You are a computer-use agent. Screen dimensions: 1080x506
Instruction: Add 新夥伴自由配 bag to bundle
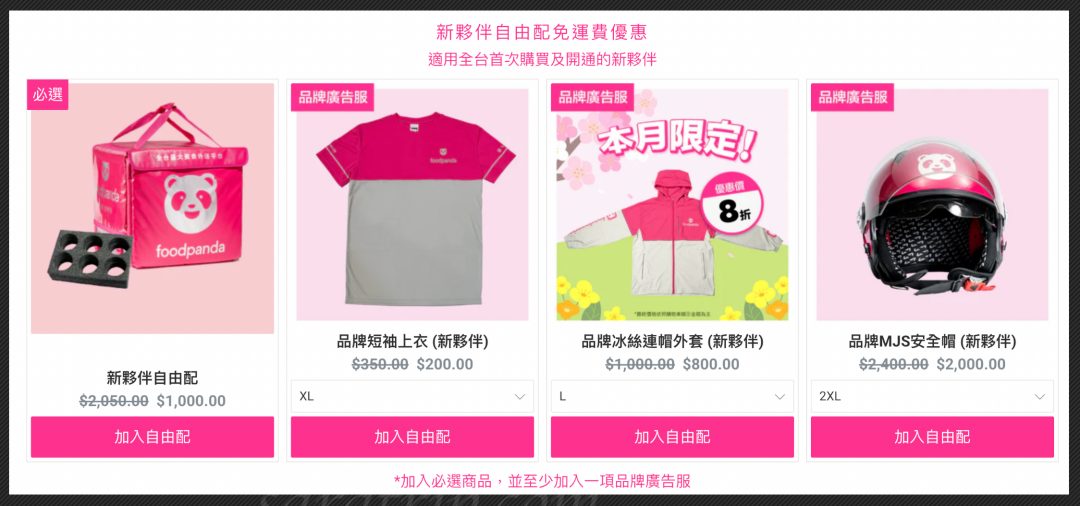[x=152, y=437]
